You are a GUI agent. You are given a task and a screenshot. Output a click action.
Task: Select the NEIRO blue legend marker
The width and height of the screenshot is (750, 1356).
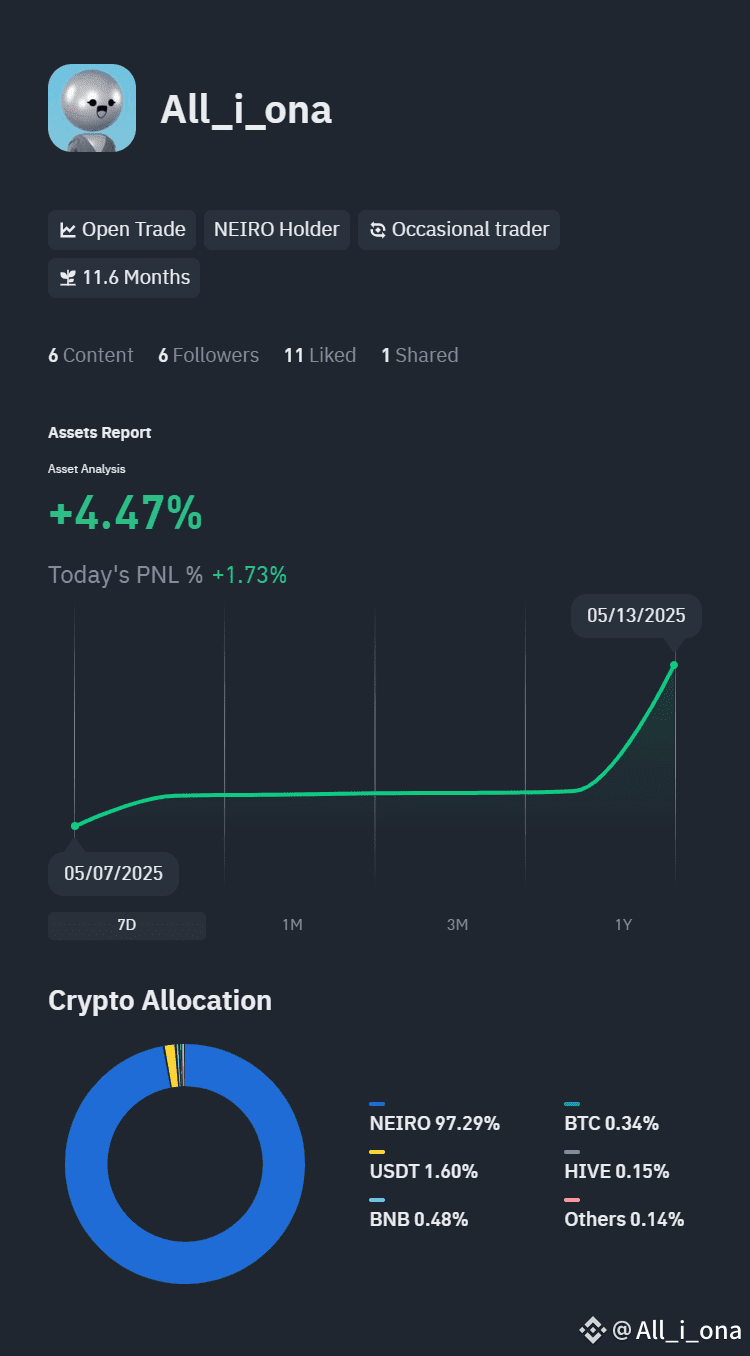coord(378,1103)
